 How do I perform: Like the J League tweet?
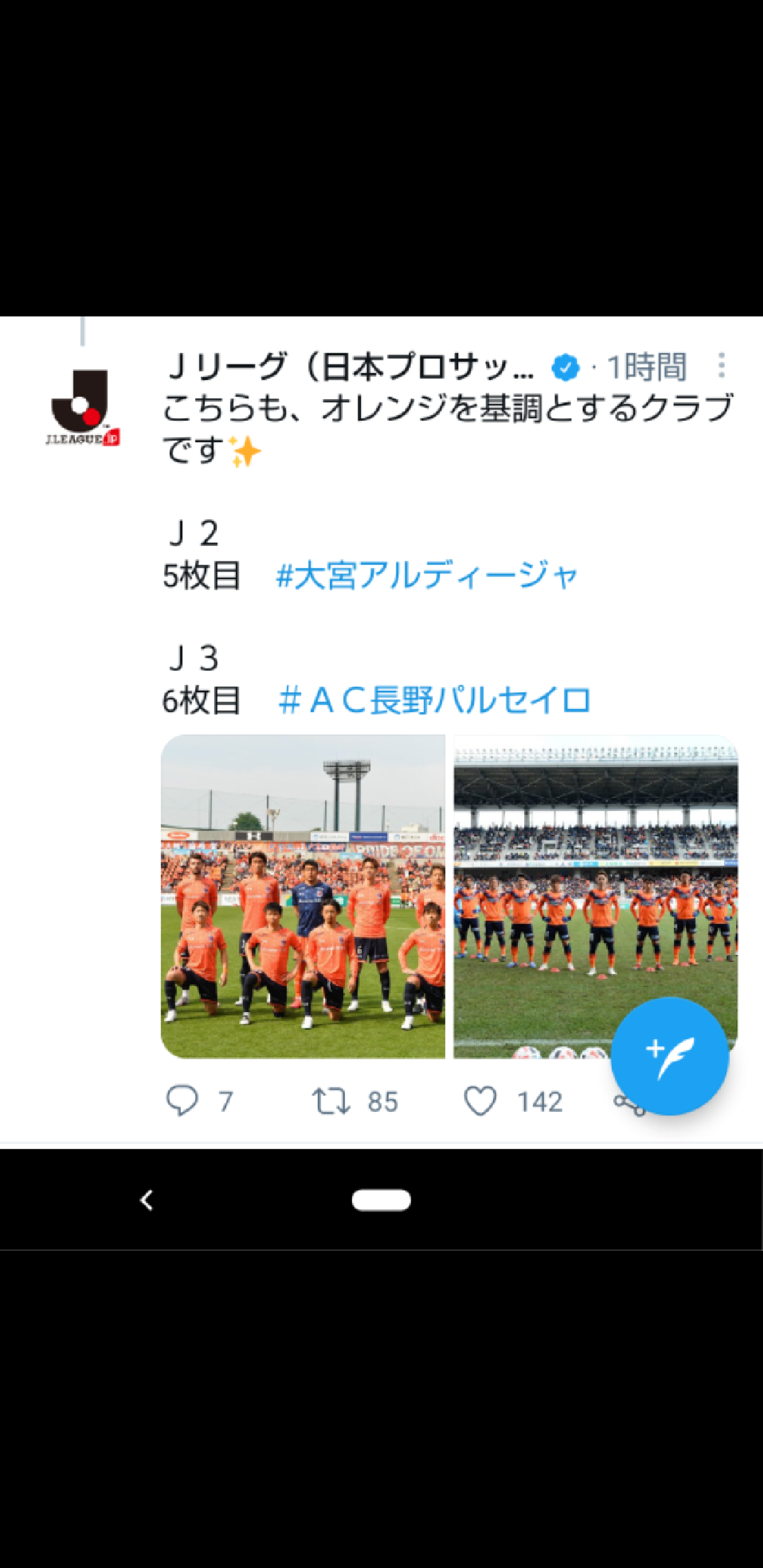coord(480,1100)
